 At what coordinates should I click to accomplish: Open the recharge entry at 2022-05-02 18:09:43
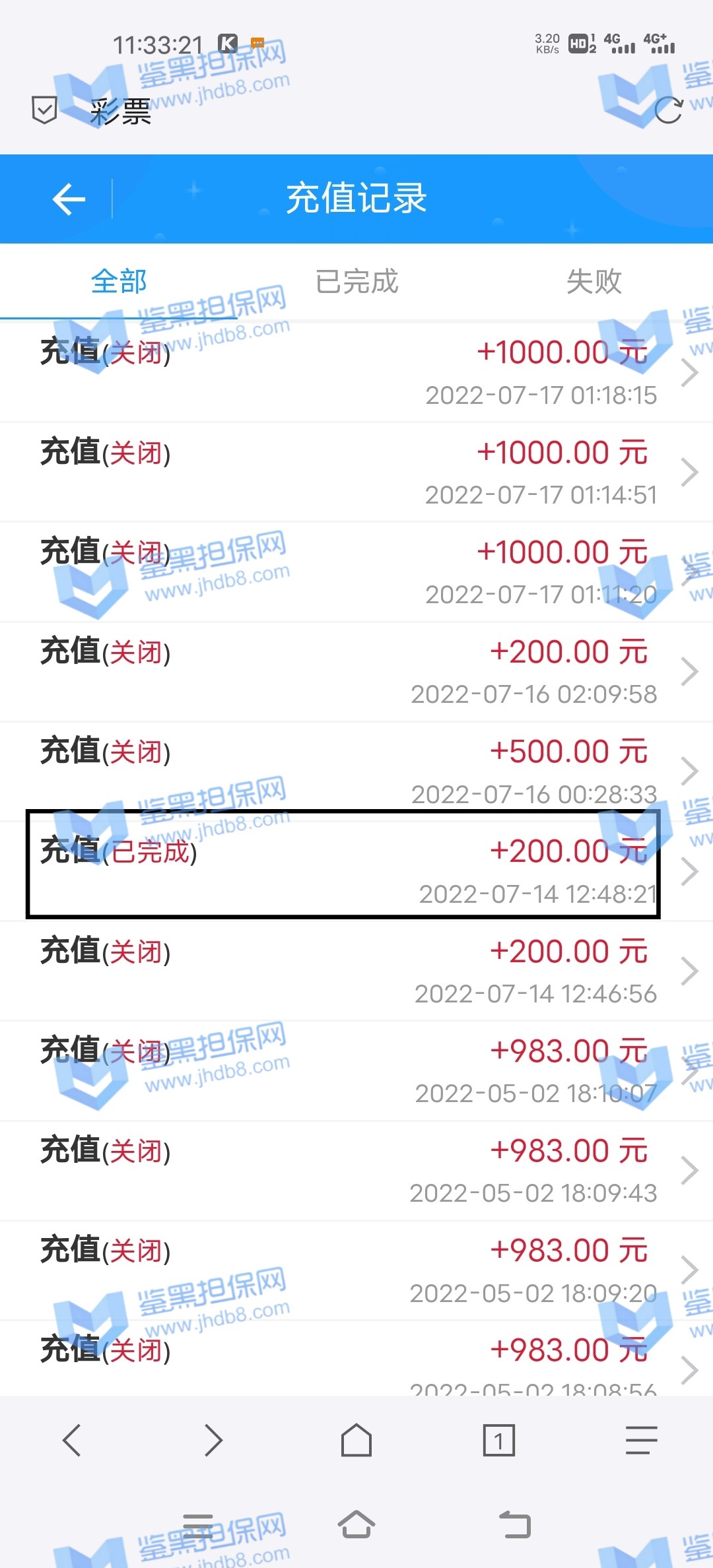coord(356,1171)
